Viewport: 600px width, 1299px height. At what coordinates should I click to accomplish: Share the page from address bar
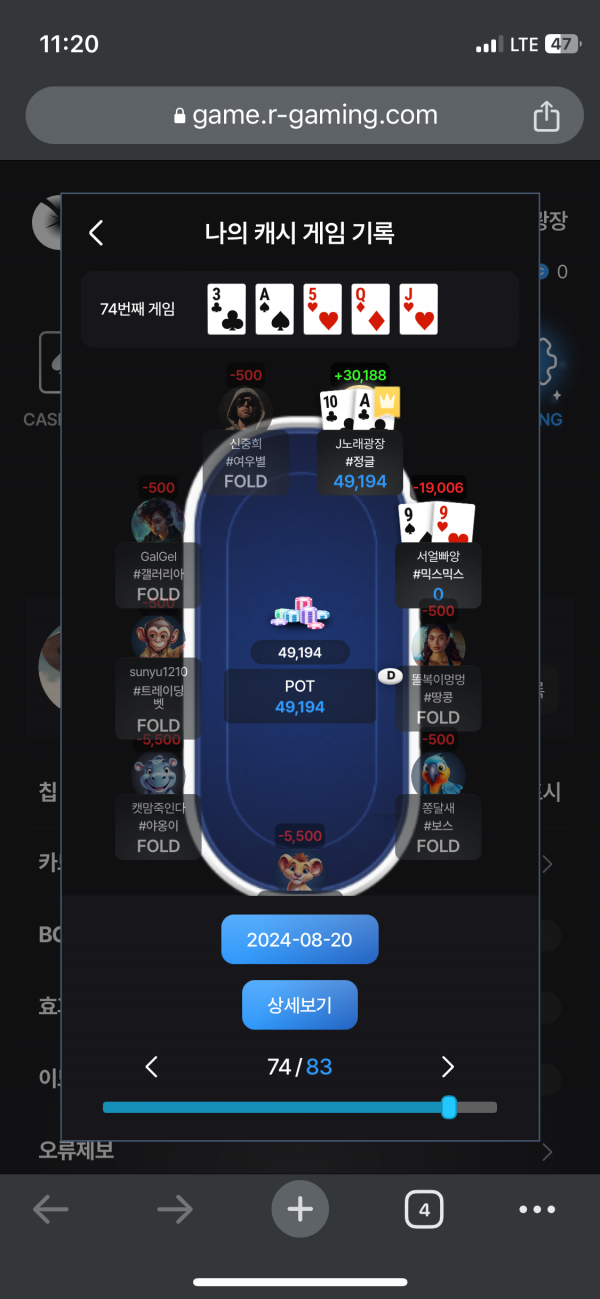pyautogui.click(x=546, y=116)
